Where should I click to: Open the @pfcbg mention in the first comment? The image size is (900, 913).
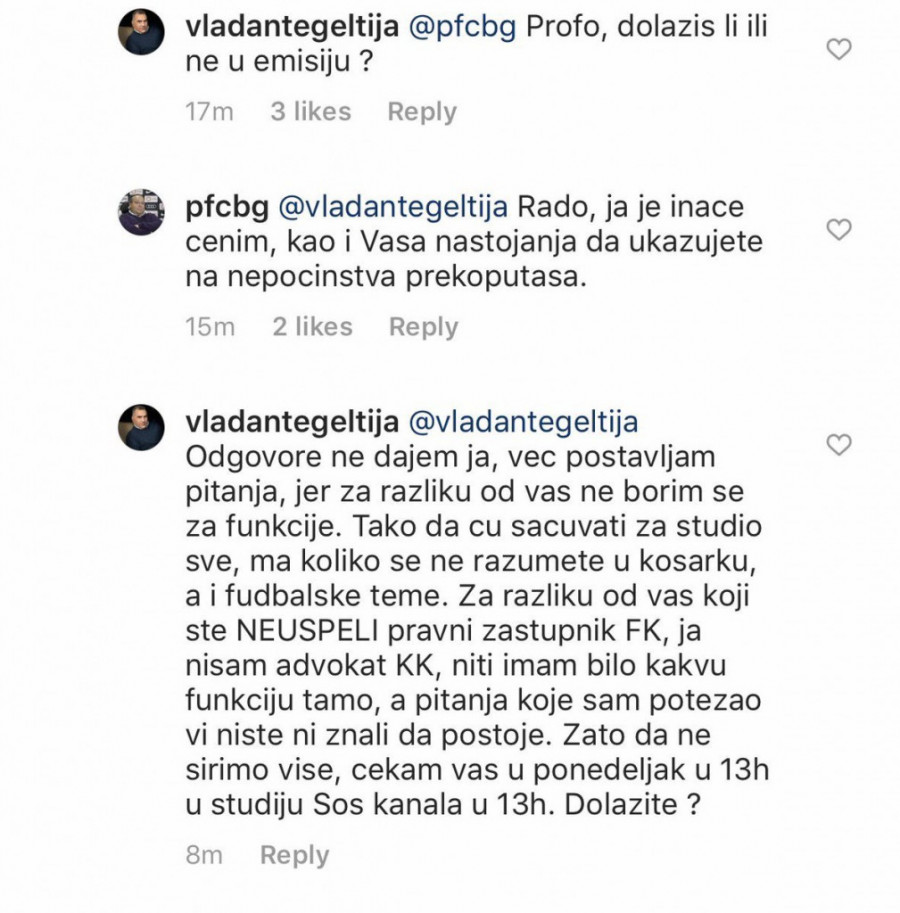463,27
